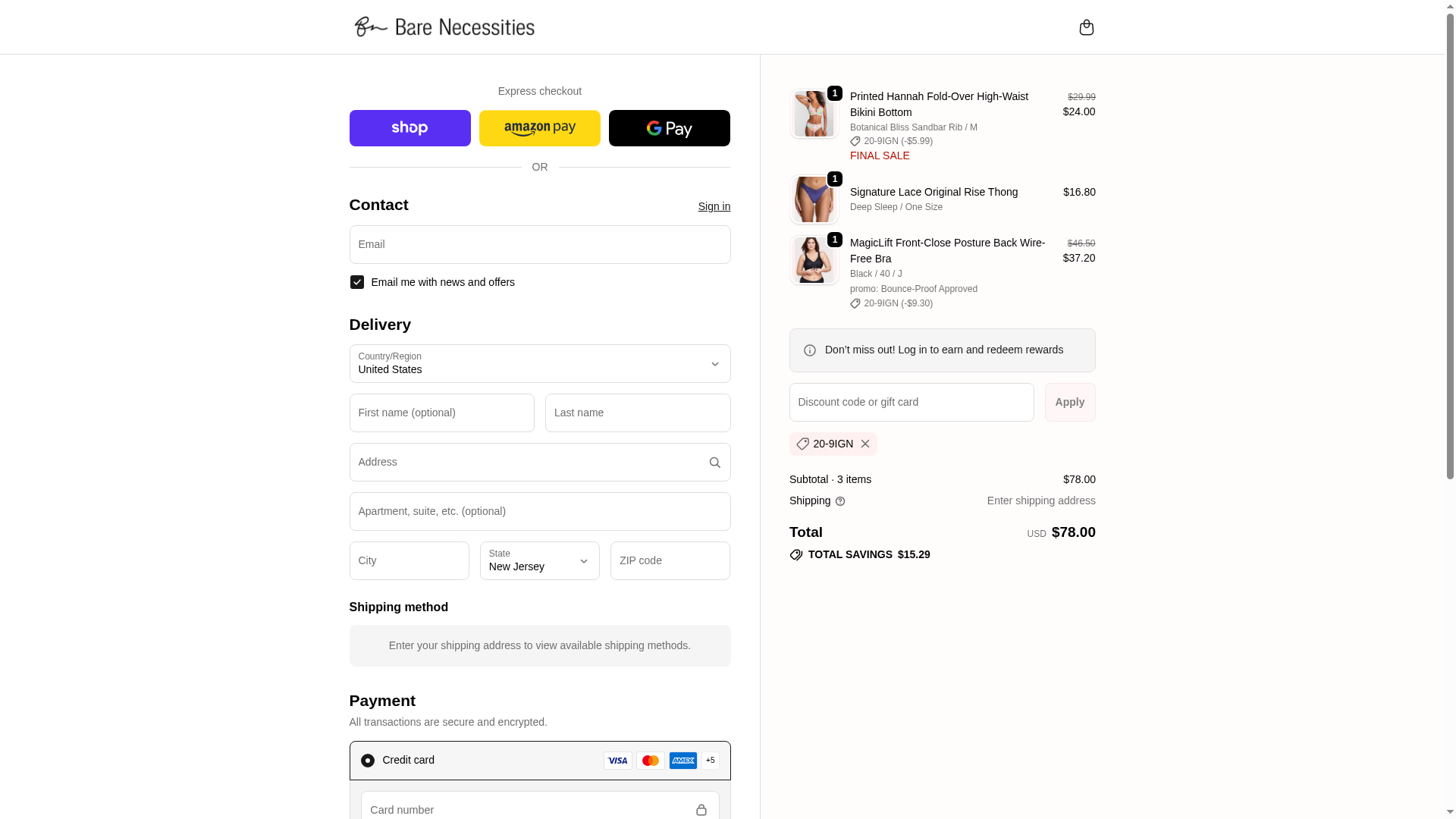Select the Credit card payment option
The height and width of the screenshot is (819, 1456).
(368, 761)
